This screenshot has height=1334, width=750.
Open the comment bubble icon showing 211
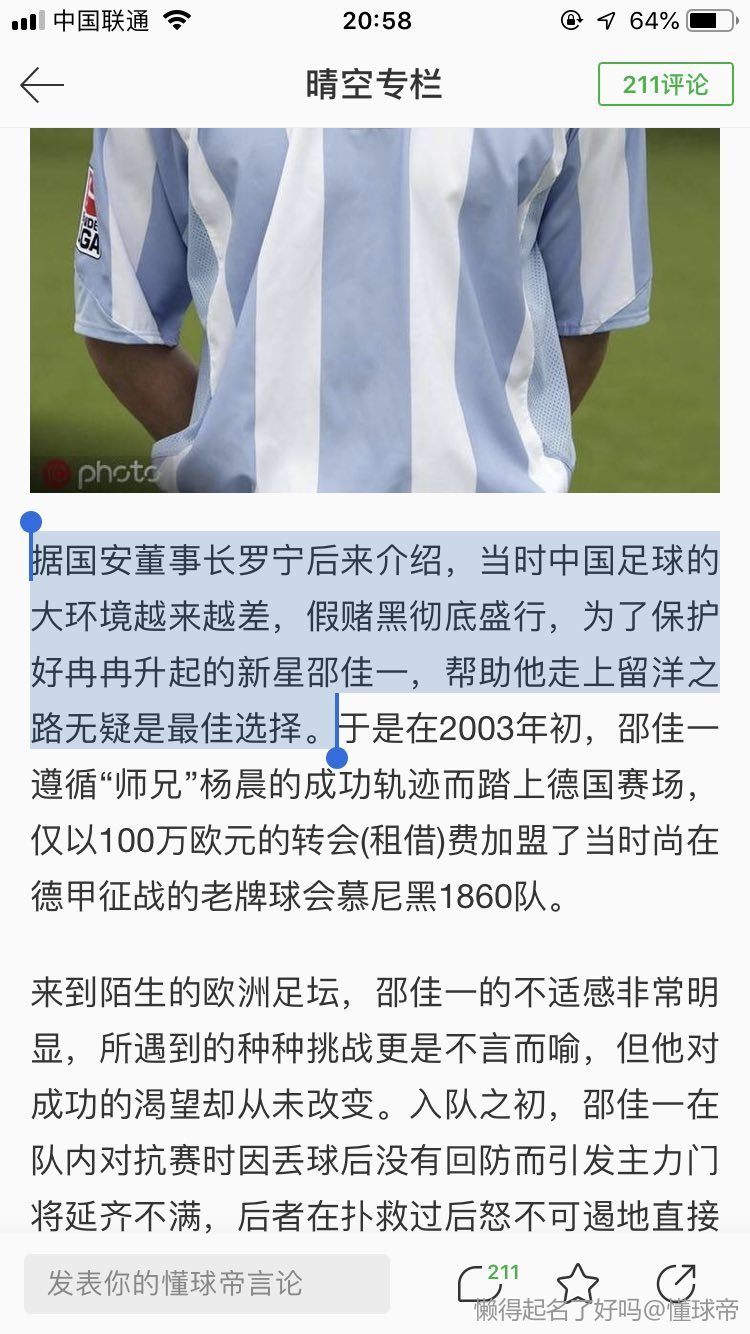click(x=481, y=1283)
